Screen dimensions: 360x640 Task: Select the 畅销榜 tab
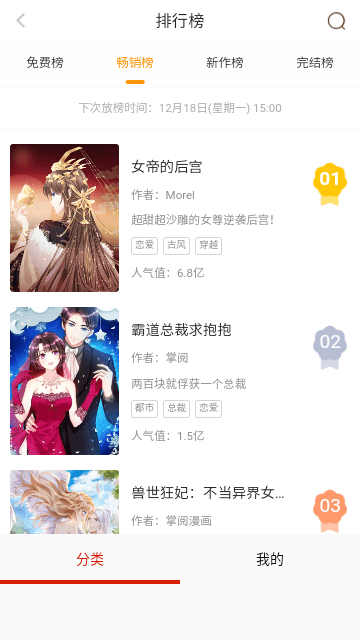(135, 62)
